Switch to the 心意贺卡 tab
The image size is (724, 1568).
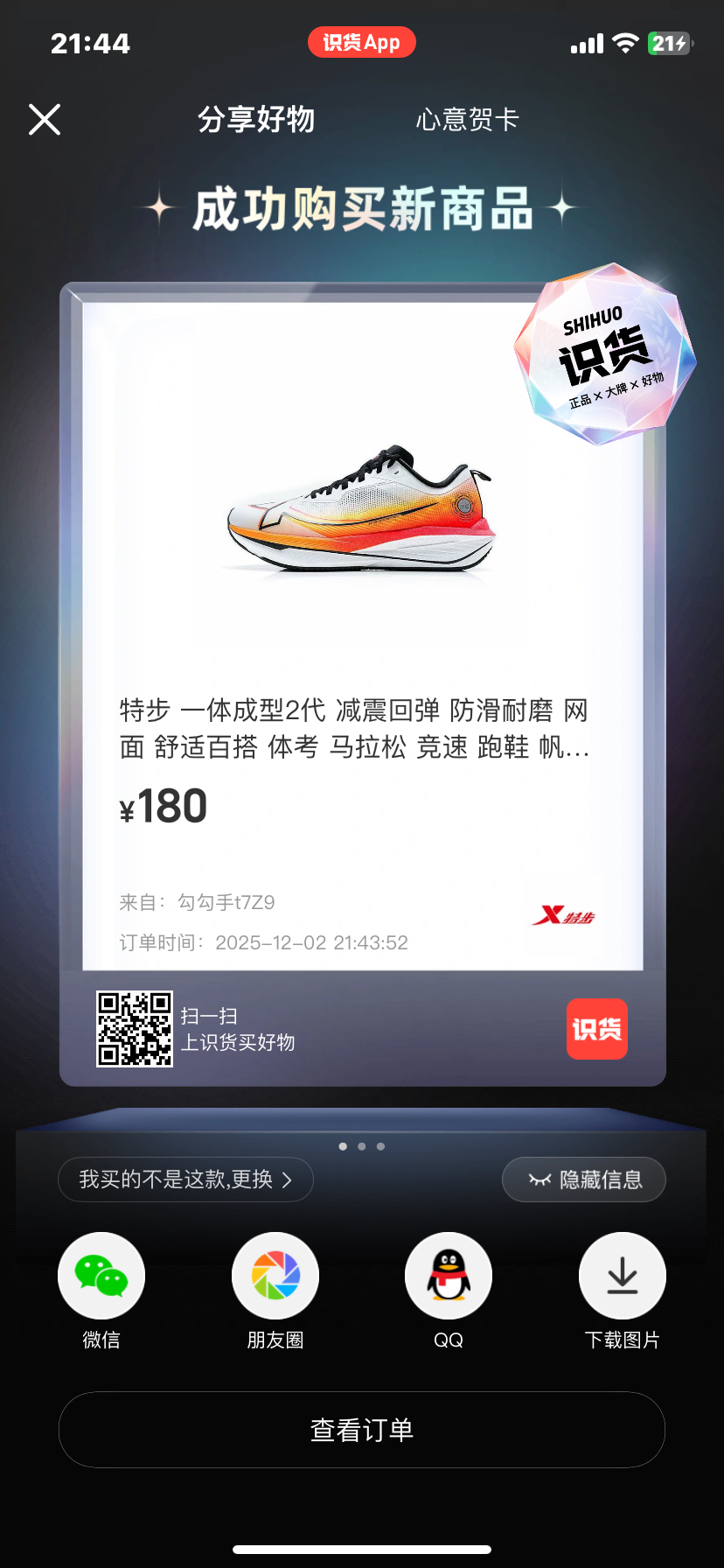[467, 120]
